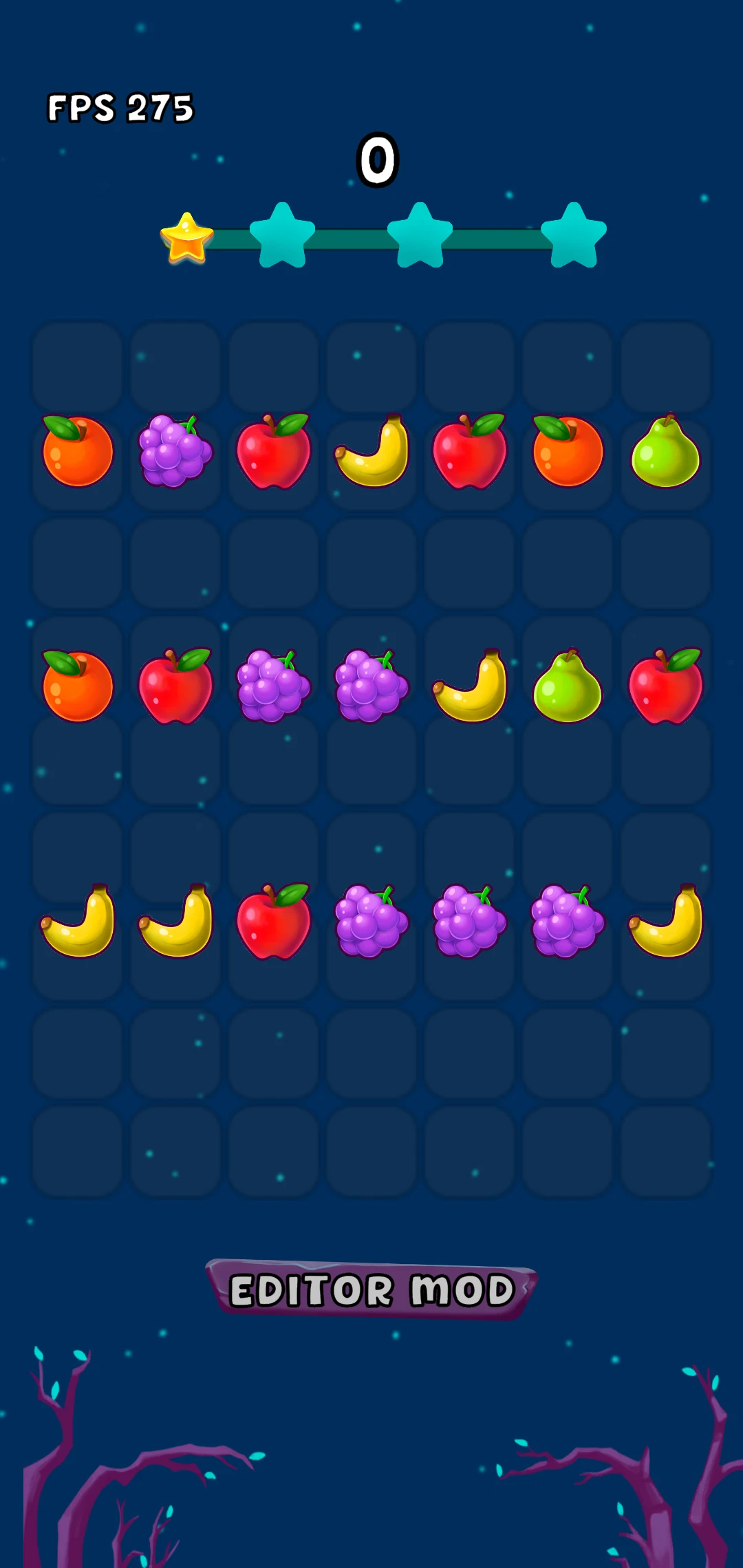The height and width of the screenshot is (1568, 743).
Task: Open the Editor Mod button
Action: click(371, 1289)
